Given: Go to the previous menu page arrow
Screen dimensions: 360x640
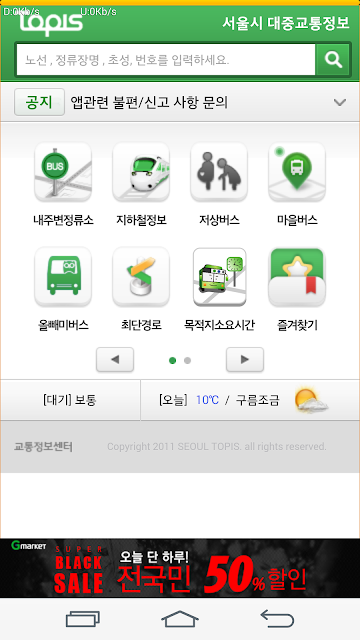Looking at the screenshot, I should [115, 360].
